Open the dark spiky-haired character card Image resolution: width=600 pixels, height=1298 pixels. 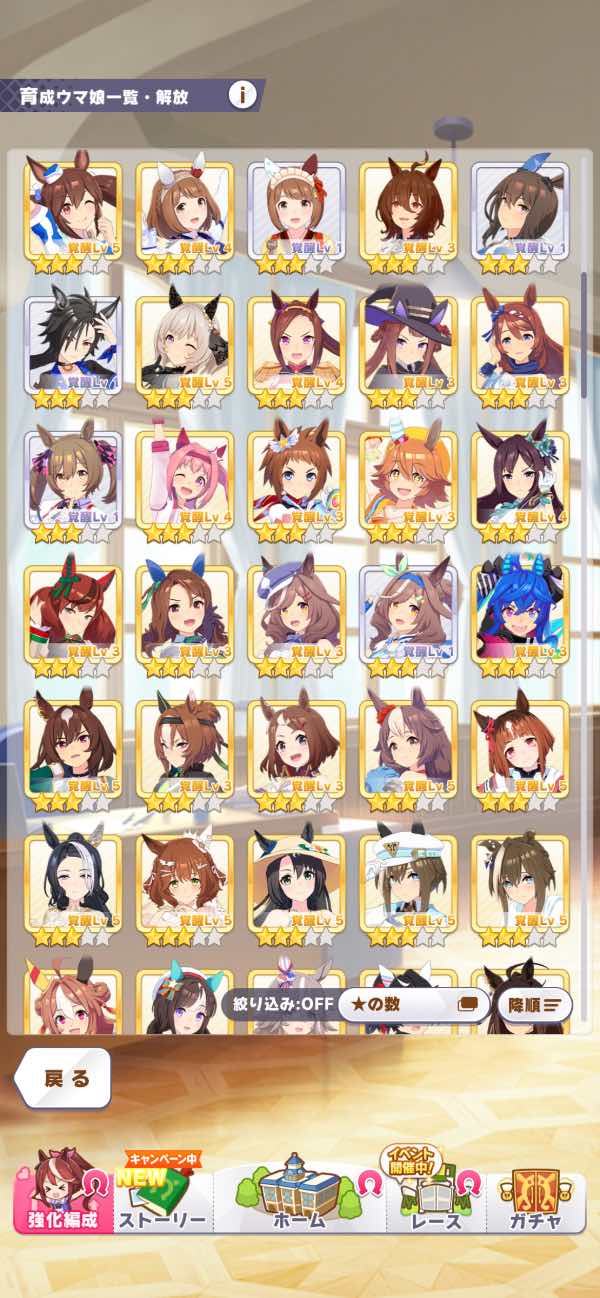[x=73, y=346]
